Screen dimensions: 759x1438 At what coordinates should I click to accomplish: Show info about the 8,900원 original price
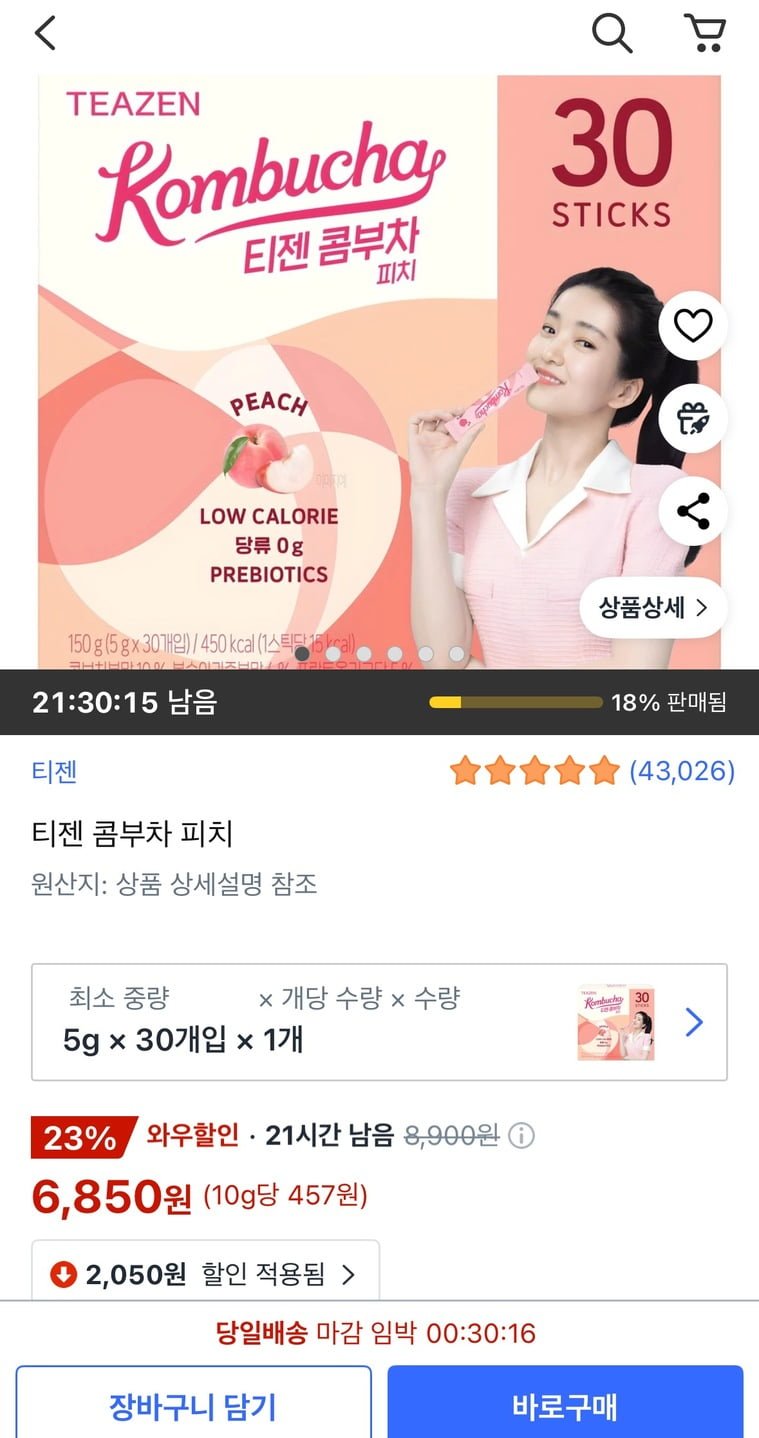[x=522, y=1136]
